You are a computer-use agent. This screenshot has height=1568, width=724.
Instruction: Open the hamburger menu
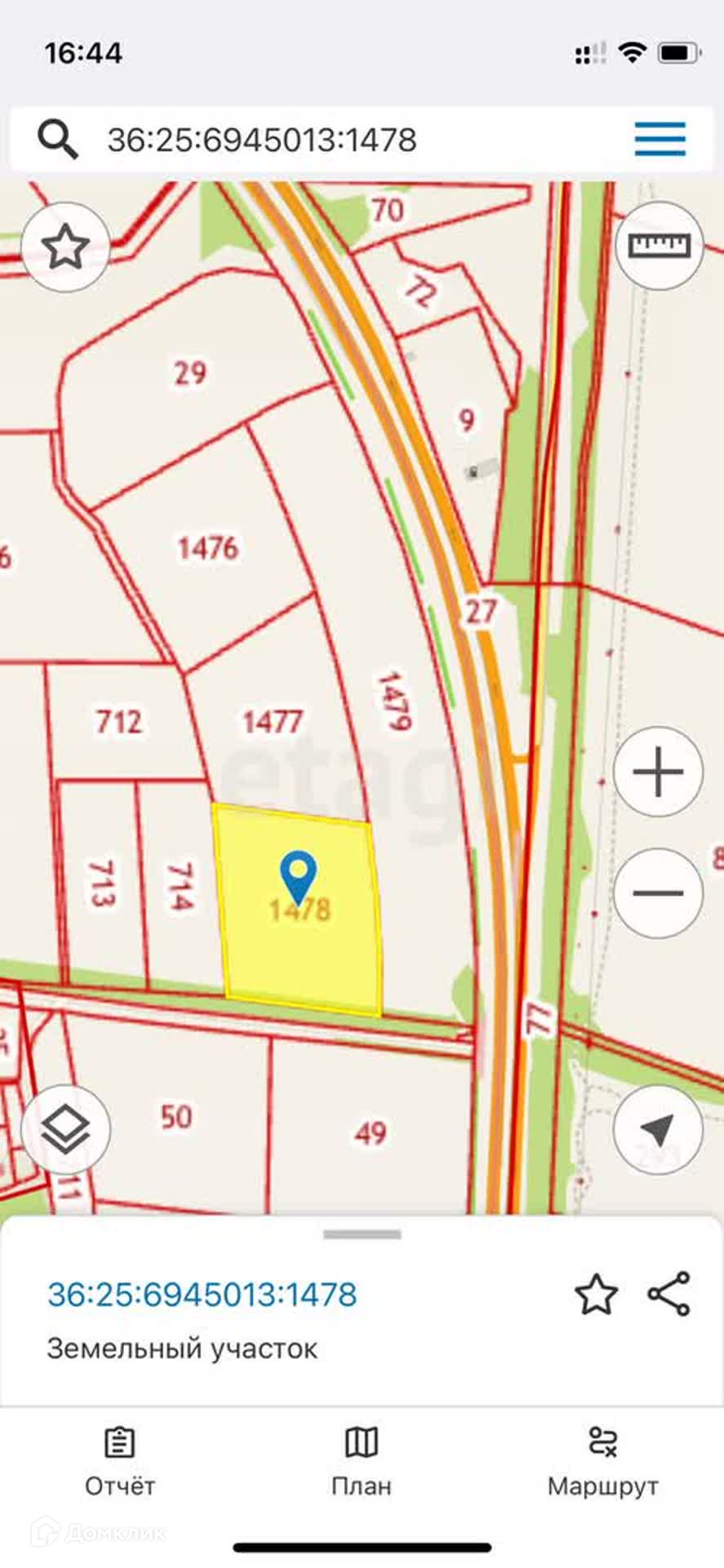(660, 140)
